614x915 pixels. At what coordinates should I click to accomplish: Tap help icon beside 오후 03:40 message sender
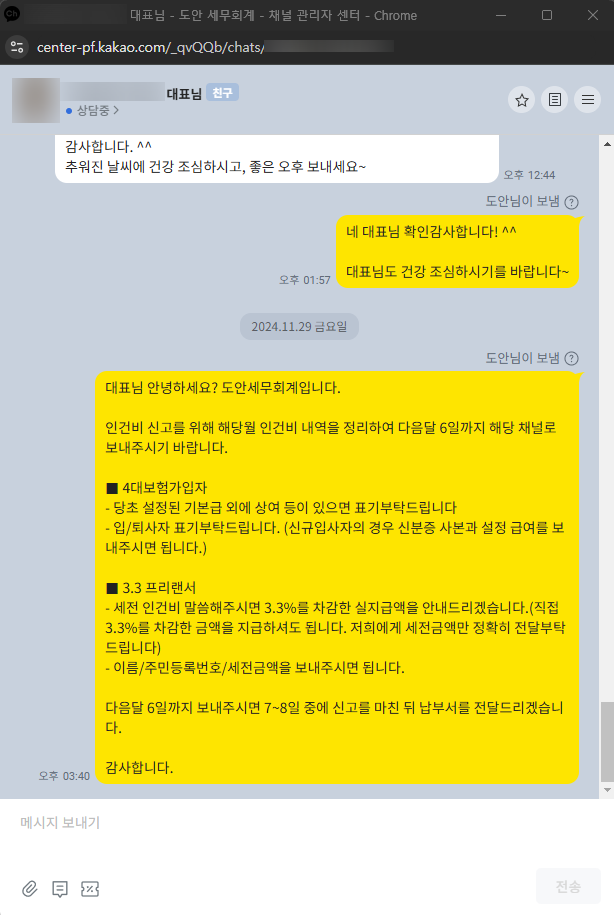coord(571,358)
